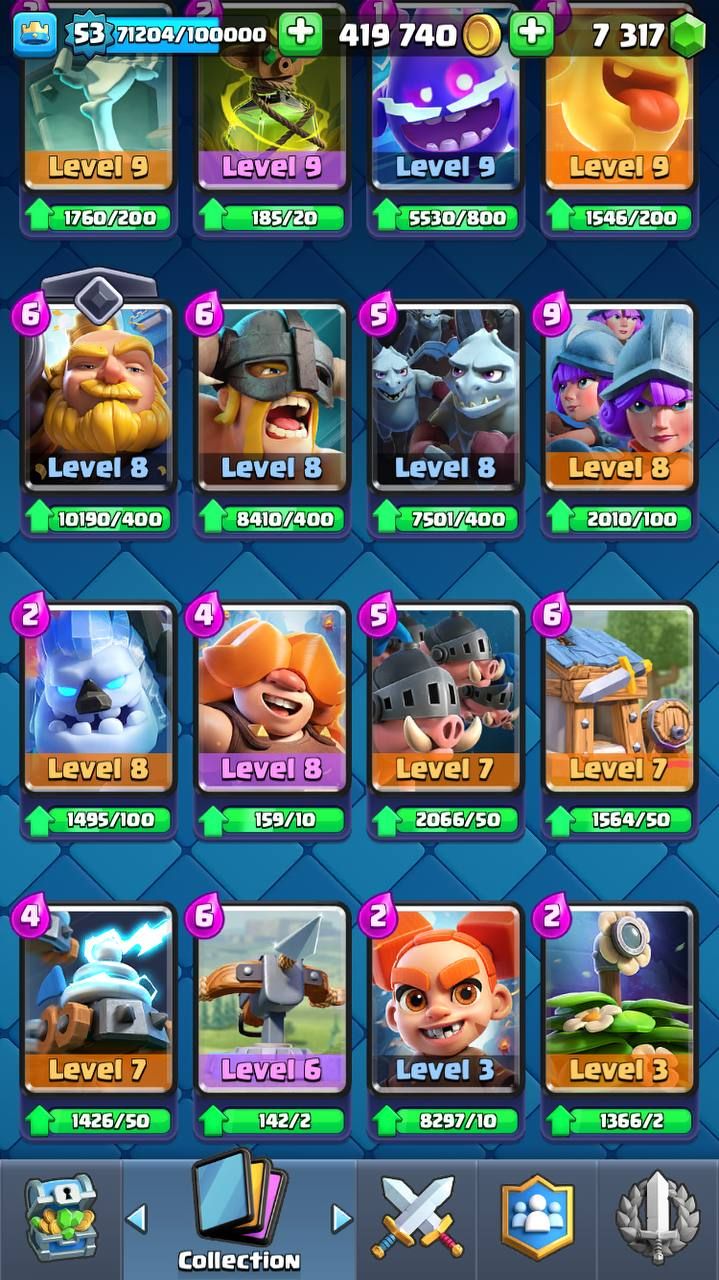Open the Zappies card

[98, 998]
